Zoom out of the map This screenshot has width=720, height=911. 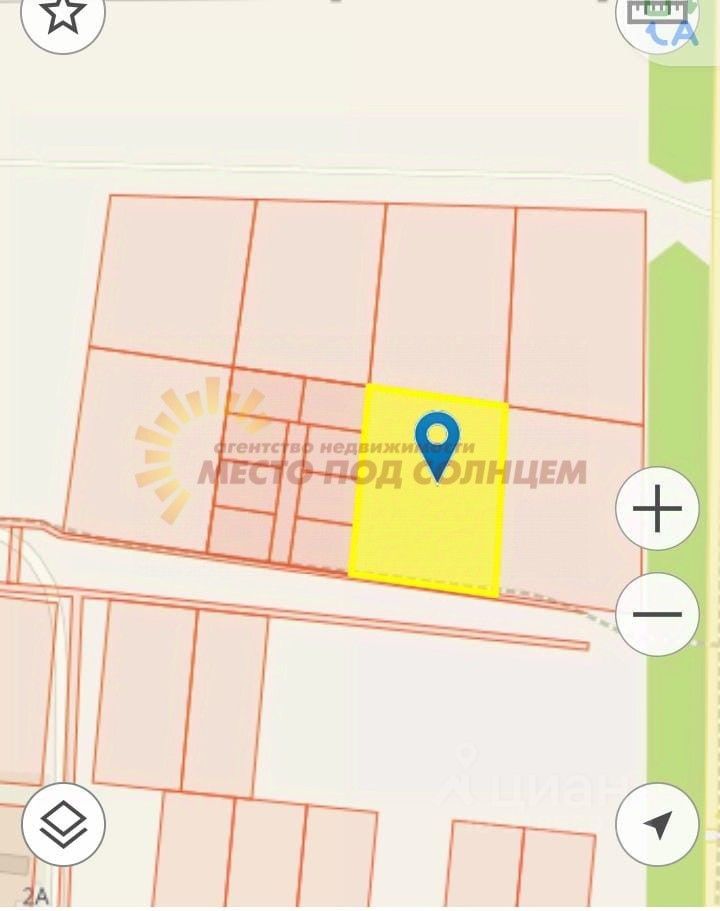coord(657,614)
